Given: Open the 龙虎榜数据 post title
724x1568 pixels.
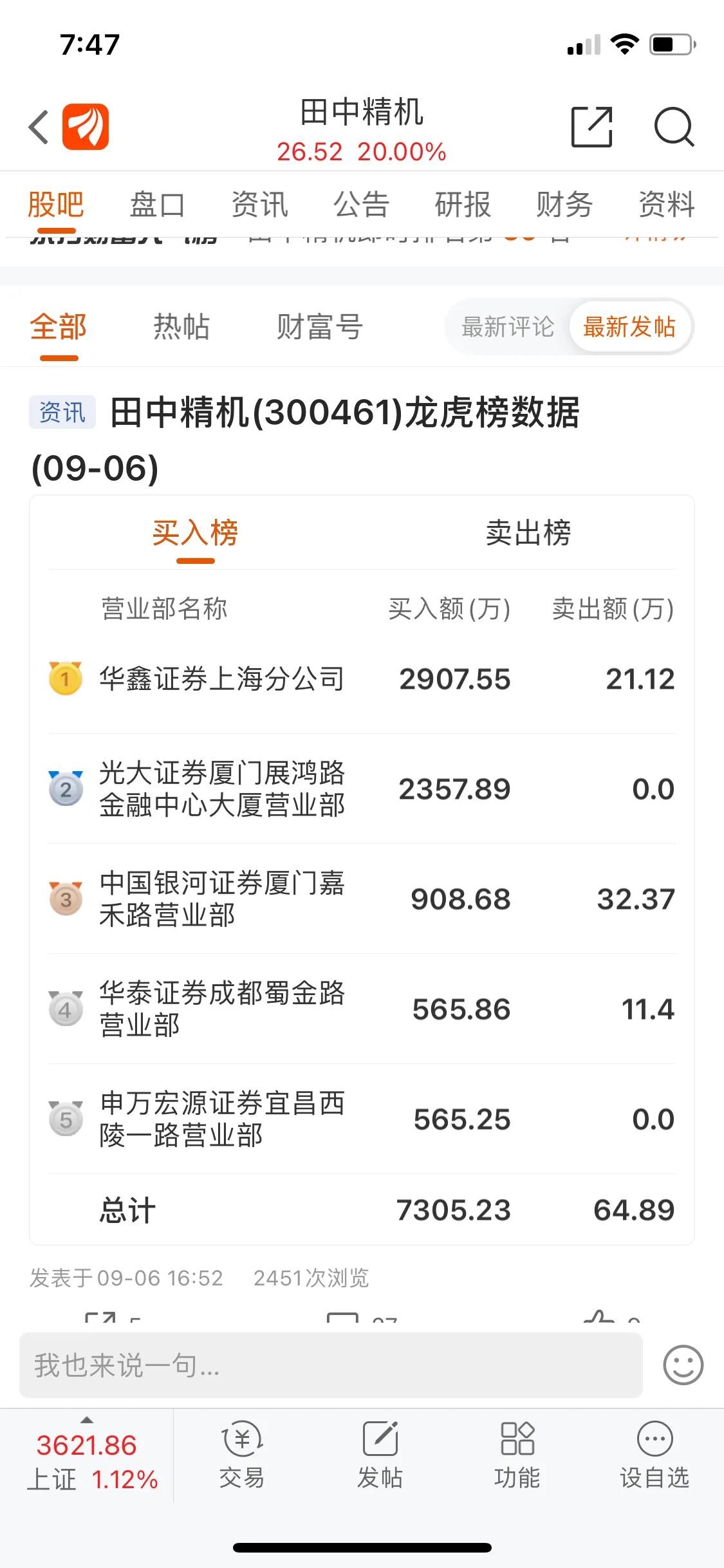Looking at the screenshot, I should tap(306, 440).
